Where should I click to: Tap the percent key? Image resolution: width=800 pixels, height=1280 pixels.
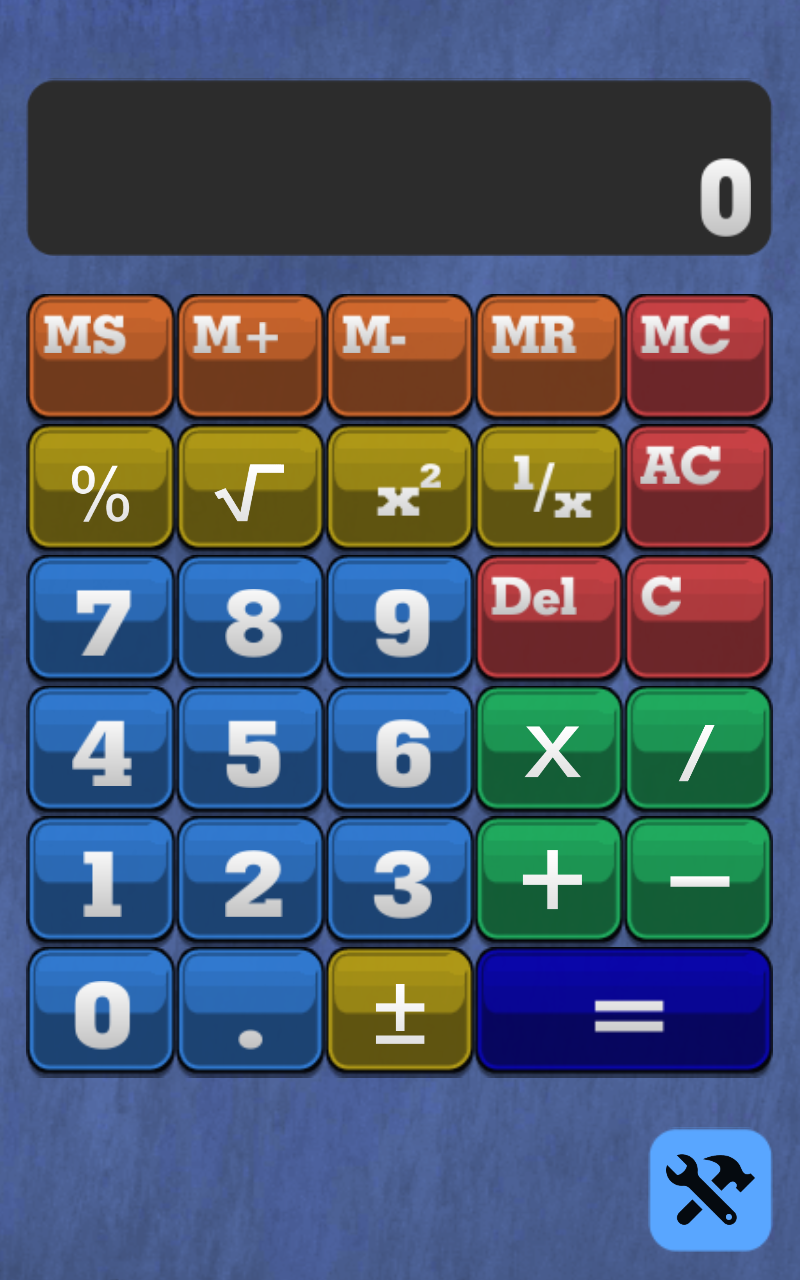click(x=100, y=487)
